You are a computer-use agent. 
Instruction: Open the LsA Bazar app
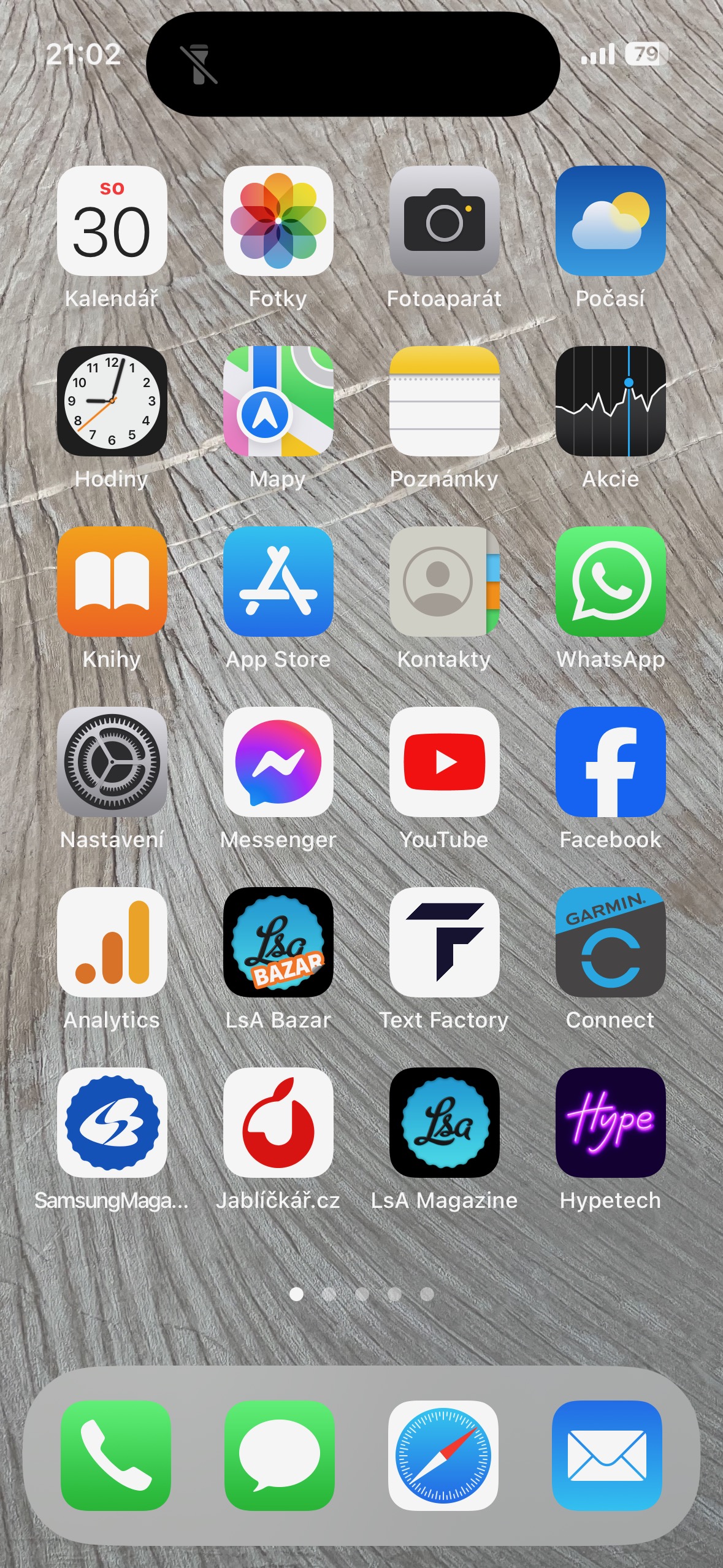278,943
